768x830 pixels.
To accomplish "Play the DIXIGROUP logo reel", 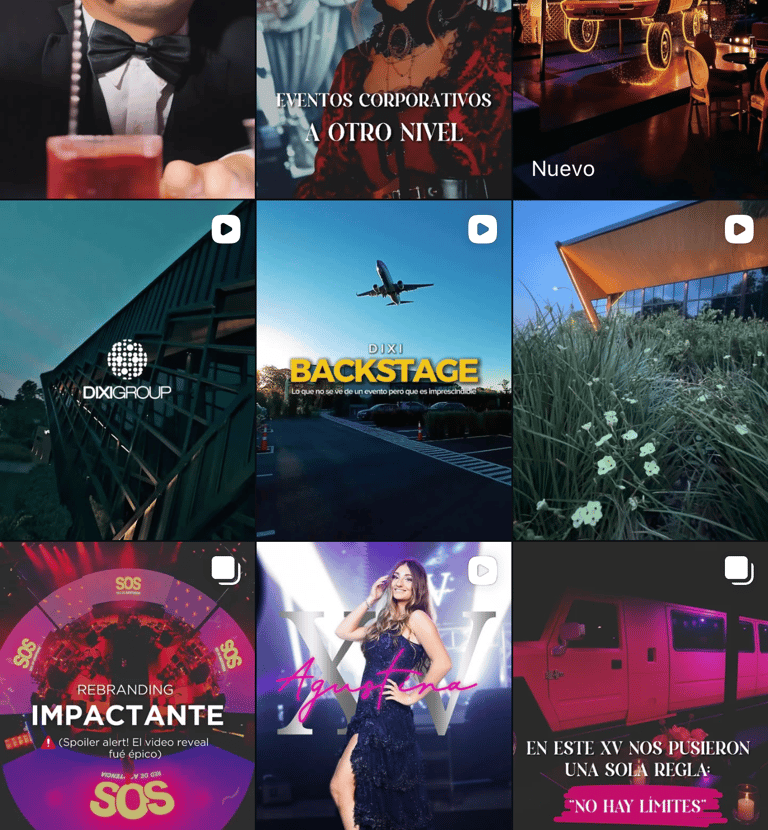I will (127, 370).
